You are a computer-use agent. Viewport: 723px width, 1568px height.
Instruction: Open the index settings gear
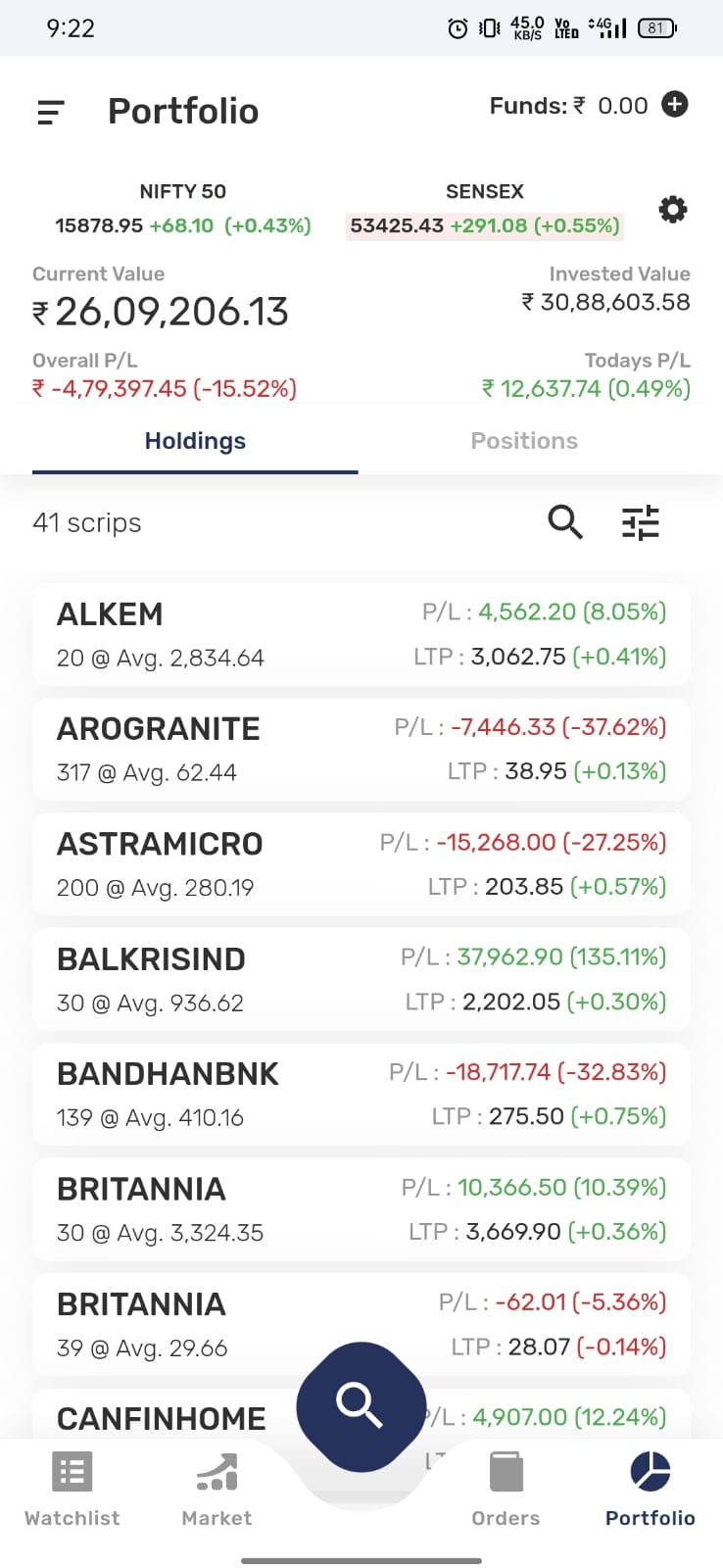click(x=672, y=209)
